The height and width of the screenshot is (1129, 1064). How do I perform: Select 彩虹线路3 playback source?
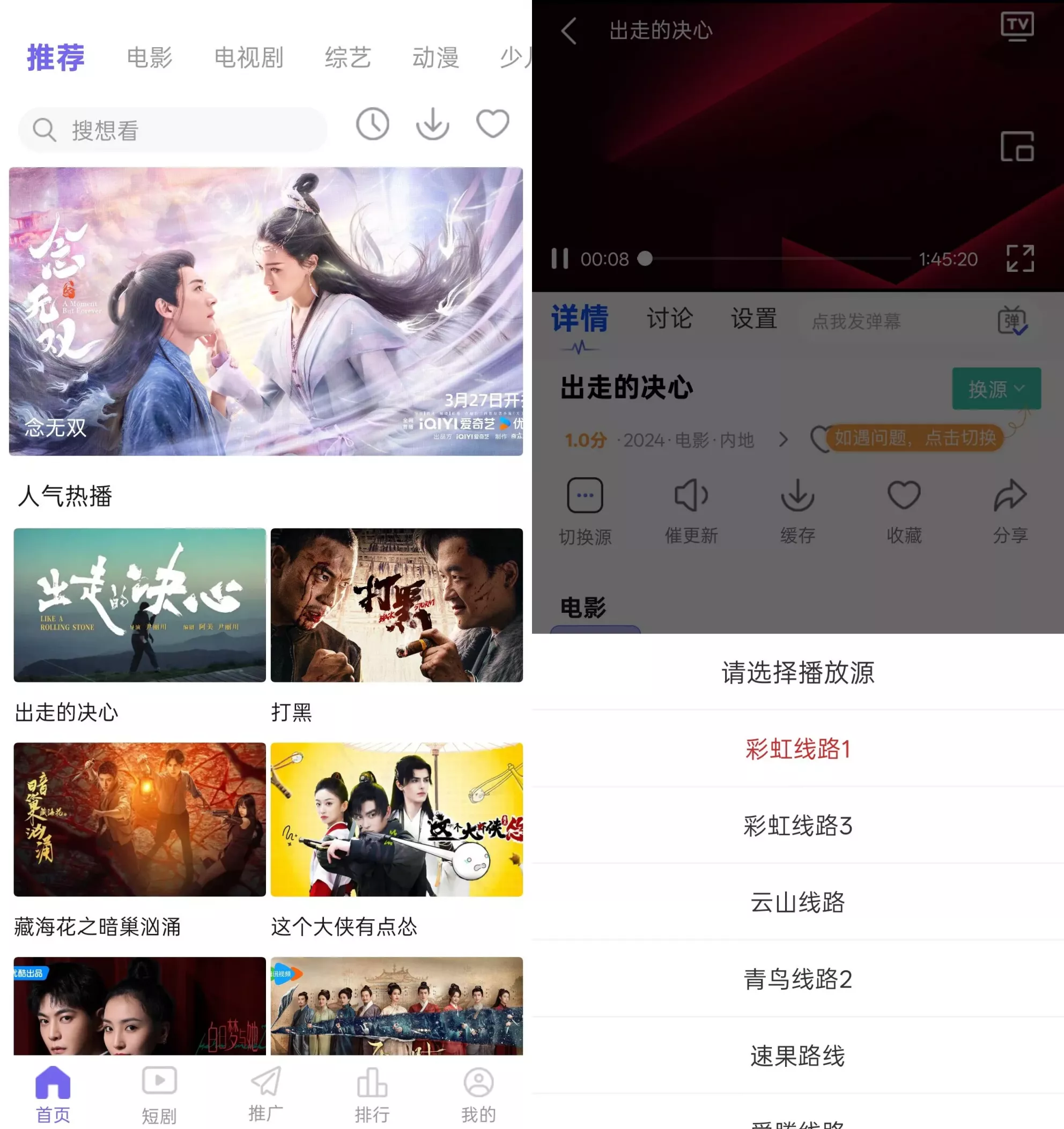[x=797, y=826]
